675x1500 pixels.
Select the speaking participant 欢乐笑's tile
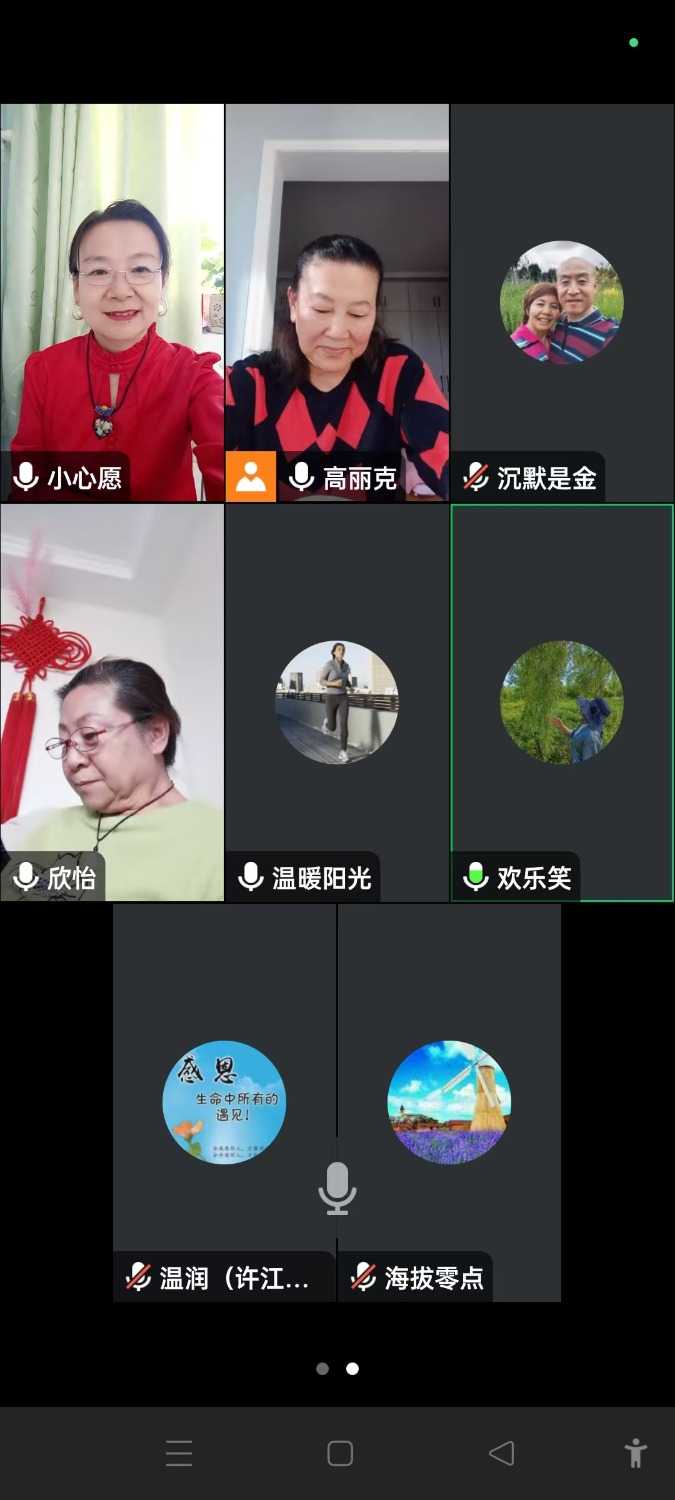(x=562, y=702)
